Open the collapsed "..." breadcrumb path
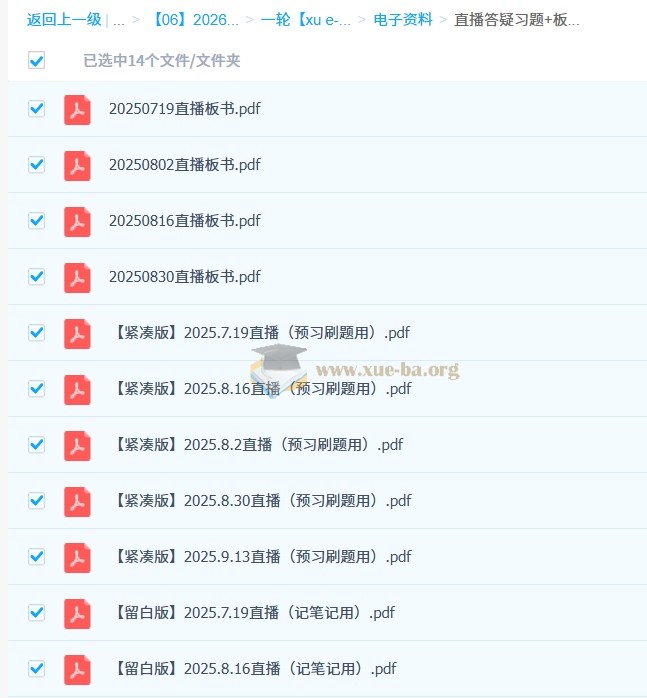 tap(119, 20)
